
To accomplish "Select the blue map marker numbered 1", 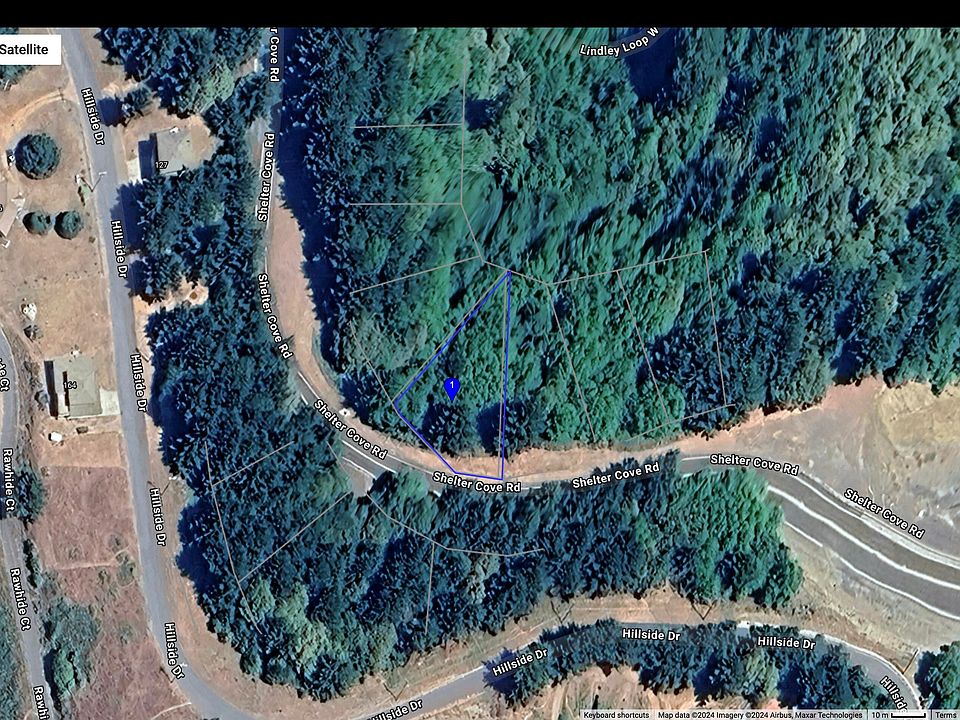I will tap(451, 388).
